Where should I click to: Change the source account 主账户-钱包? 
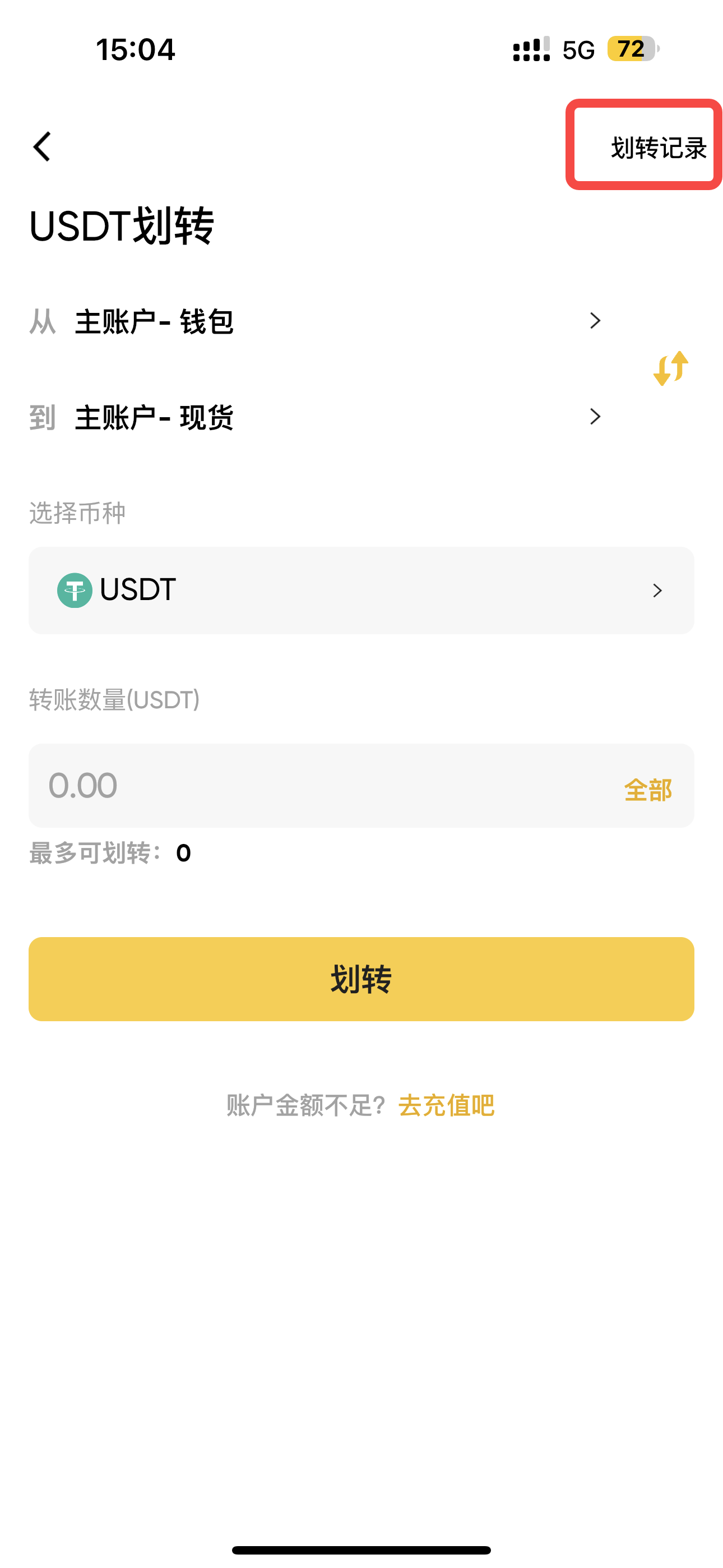315,321
